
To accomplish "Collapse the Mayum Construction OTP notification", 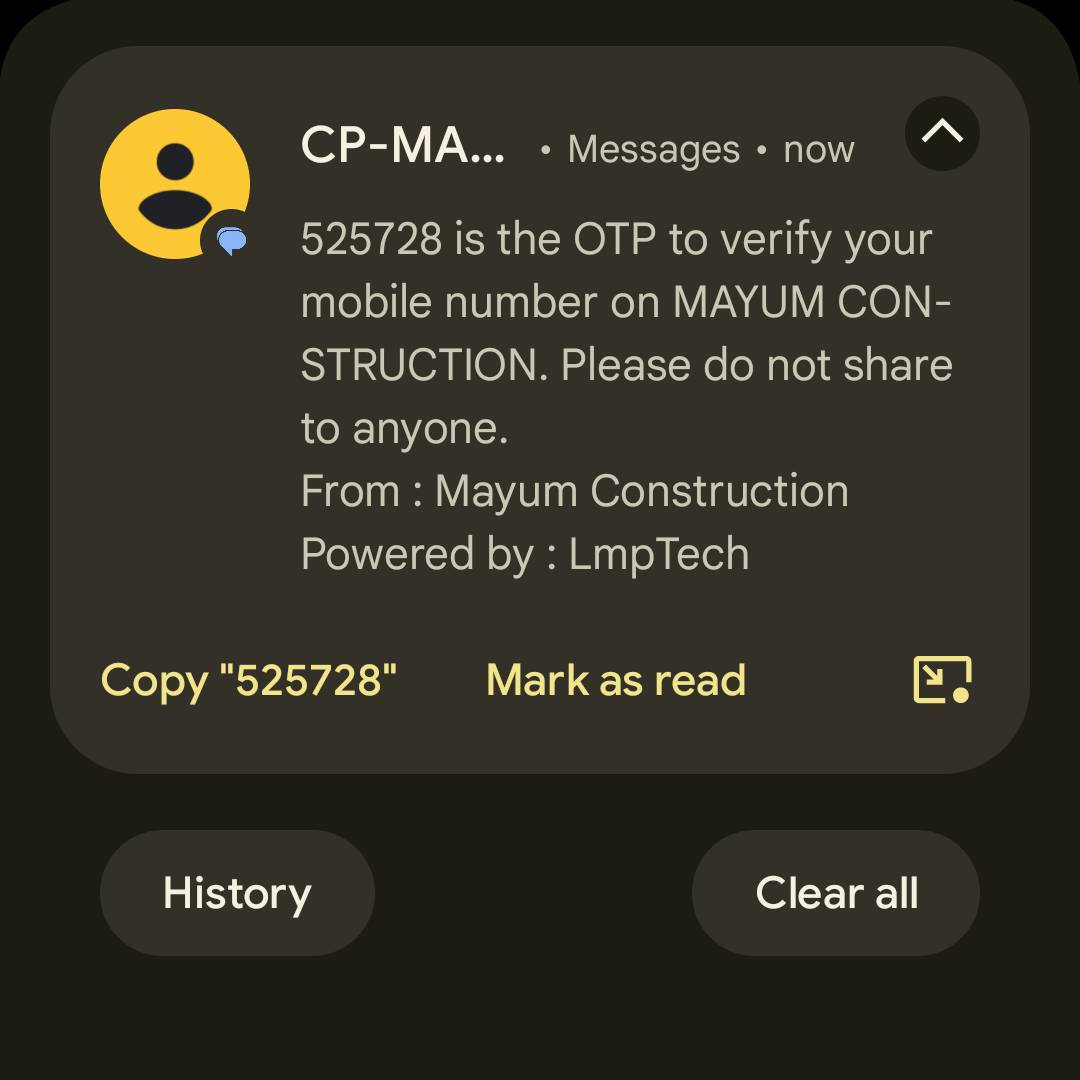I will click(942, 133).
